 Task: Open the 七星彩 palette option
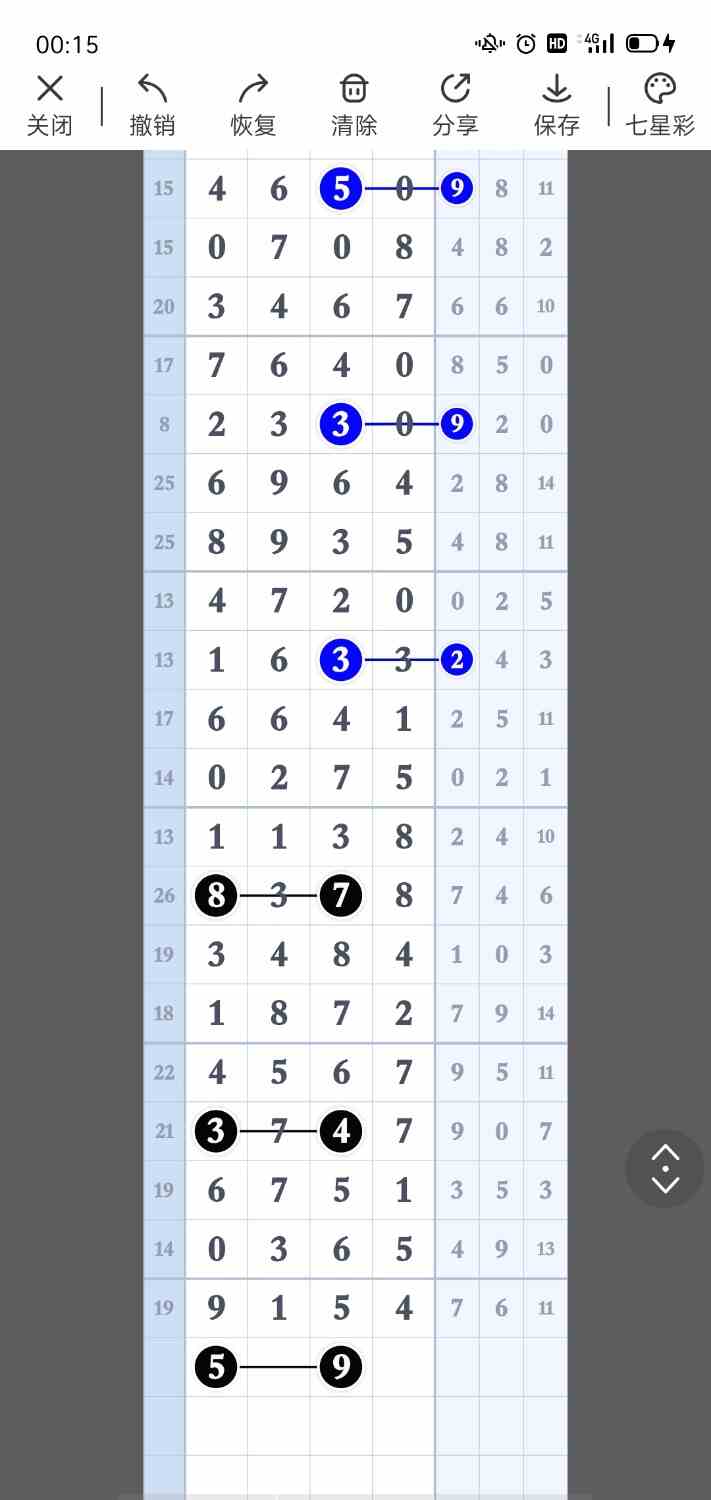pos(660,105)
